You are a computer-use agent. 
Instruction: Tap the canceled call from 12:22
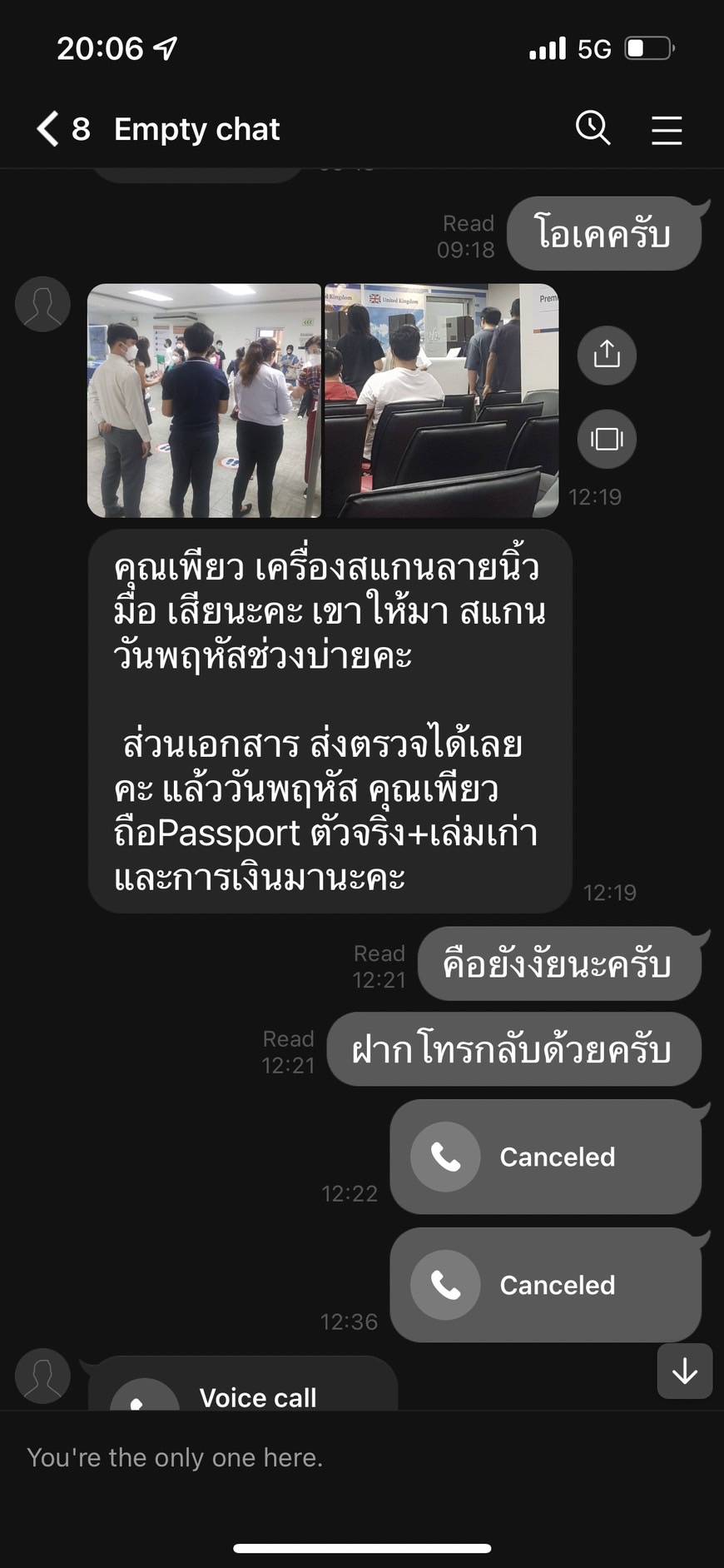pos(546,1157)
